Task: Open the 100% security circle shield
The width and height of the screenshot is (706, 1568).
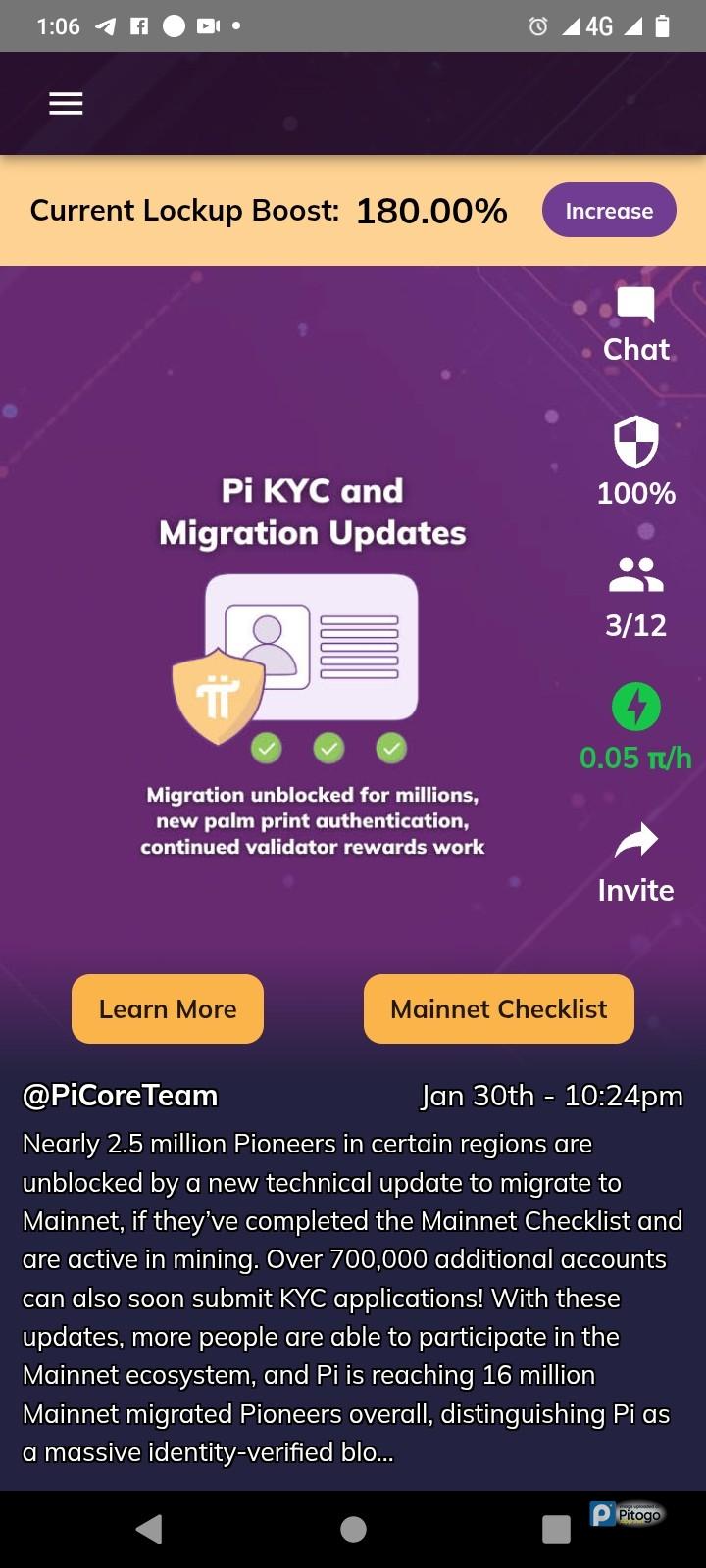Action: pyautogui.click(x=635, y=461)
